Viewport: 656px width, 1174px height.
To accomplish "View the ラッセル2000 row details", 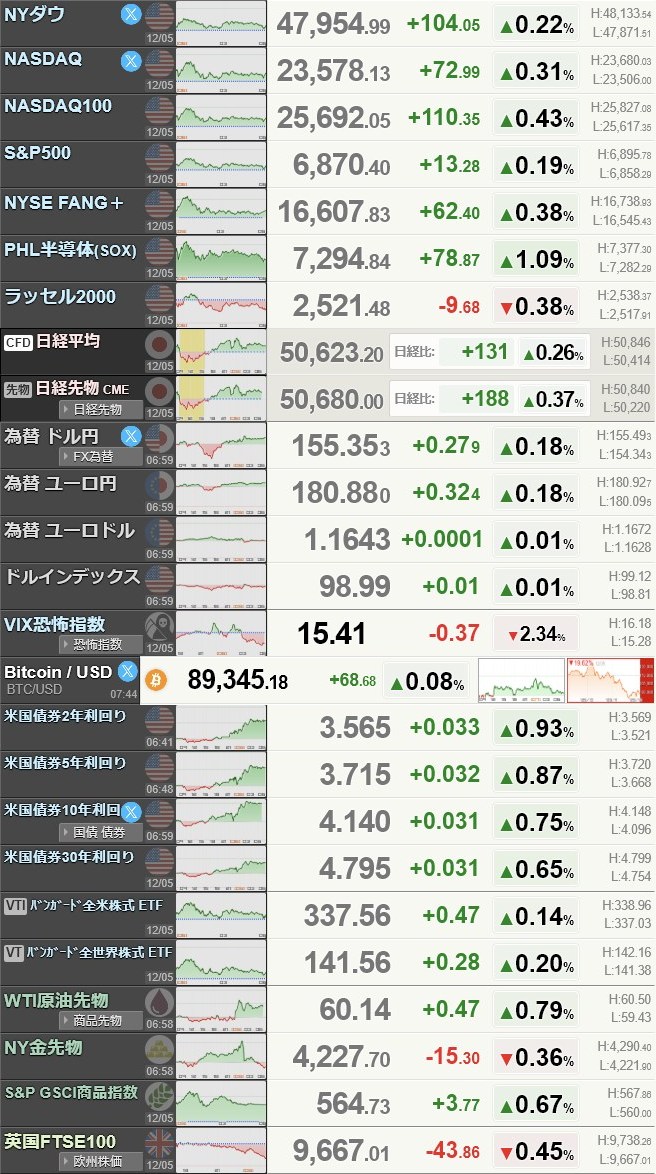I will [x=60, y=296].
